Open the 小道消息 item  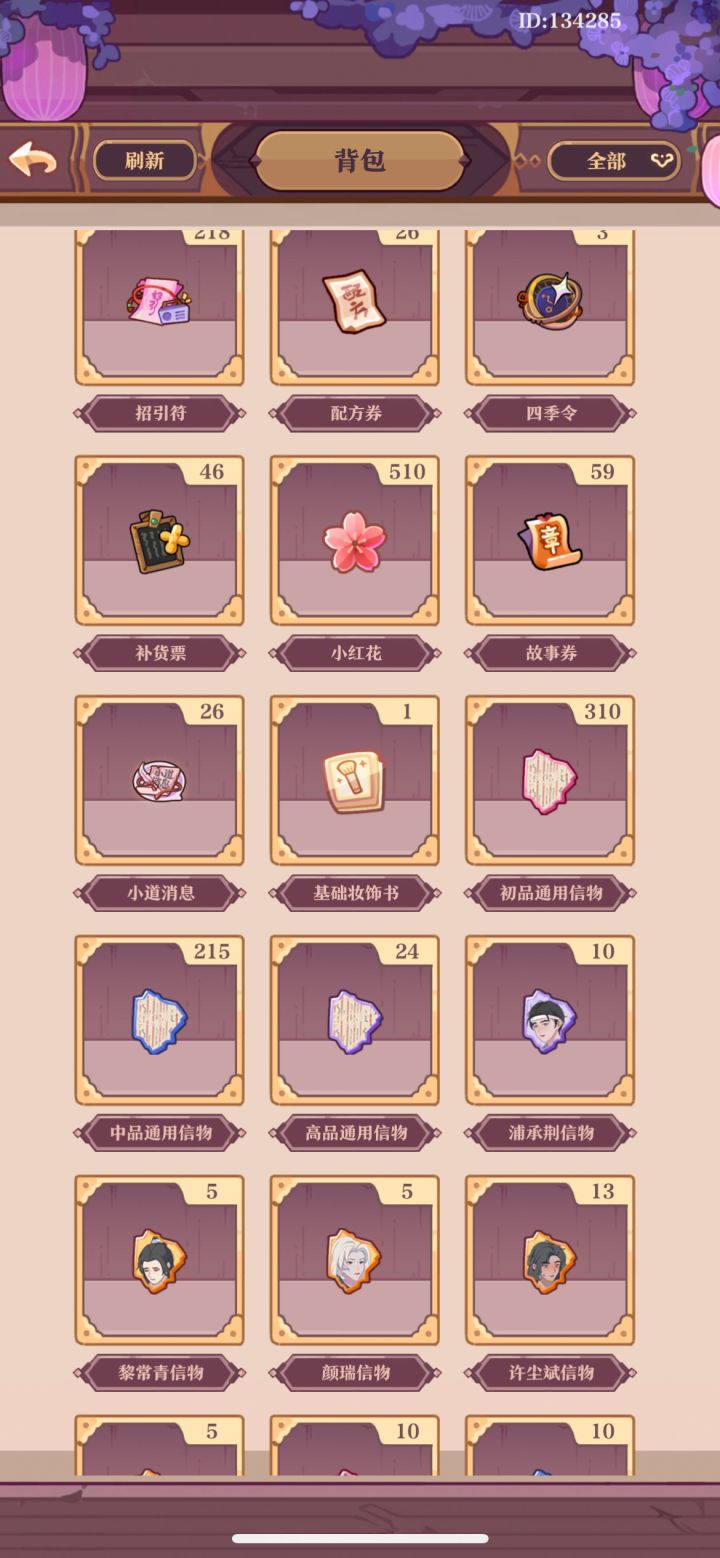(160, 780)
